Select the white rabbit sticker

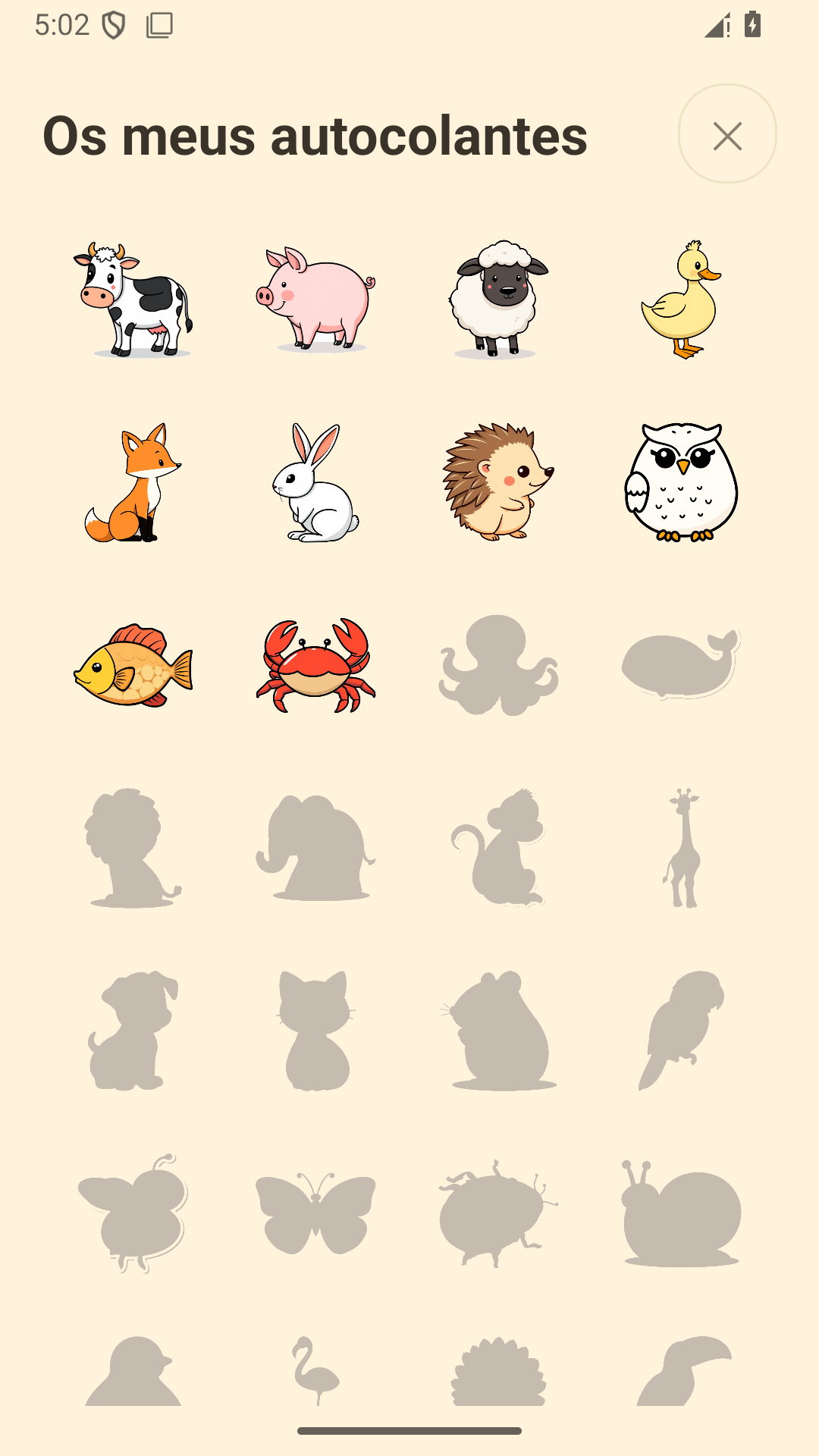click(x=315, y=482)
